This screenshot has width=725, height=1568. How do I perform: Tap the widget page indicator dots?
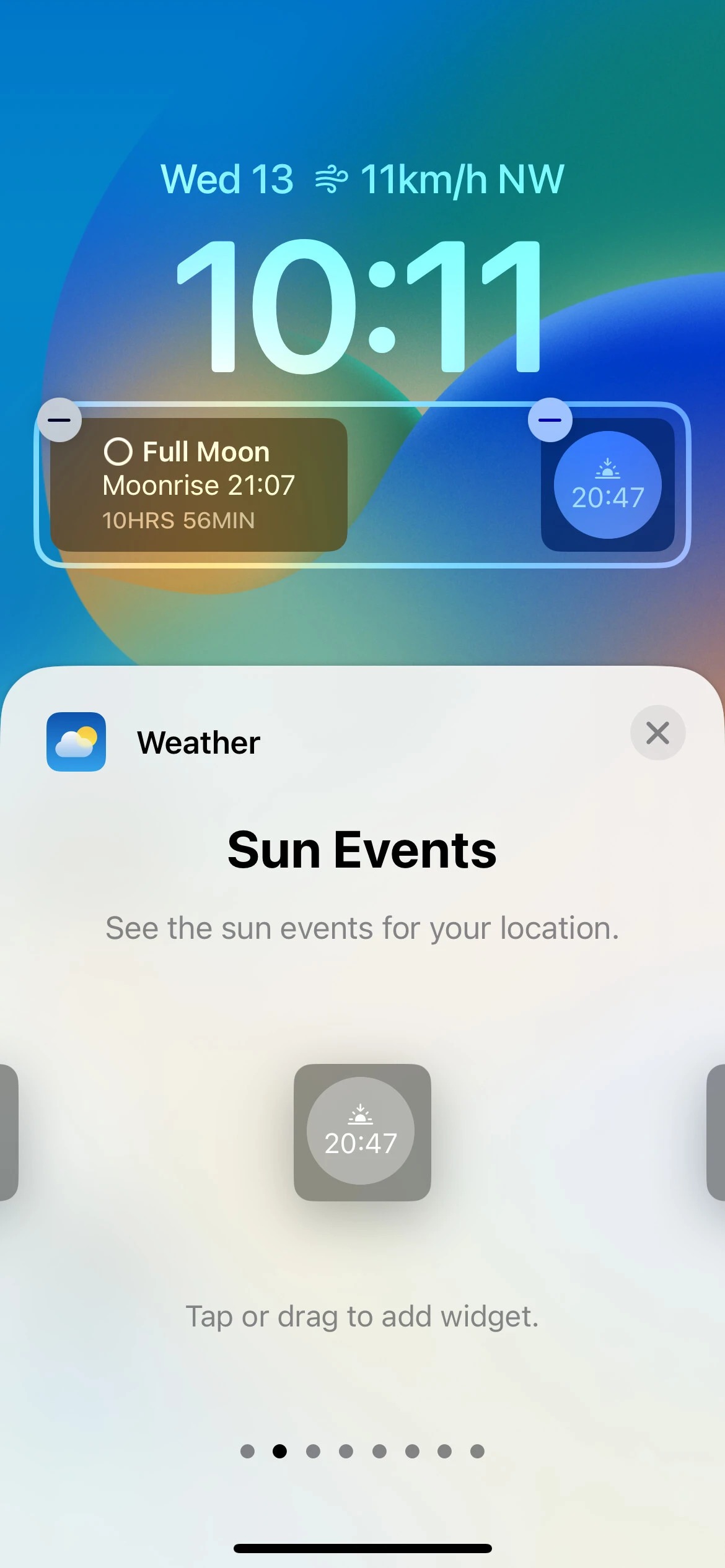coord(362,1451)
